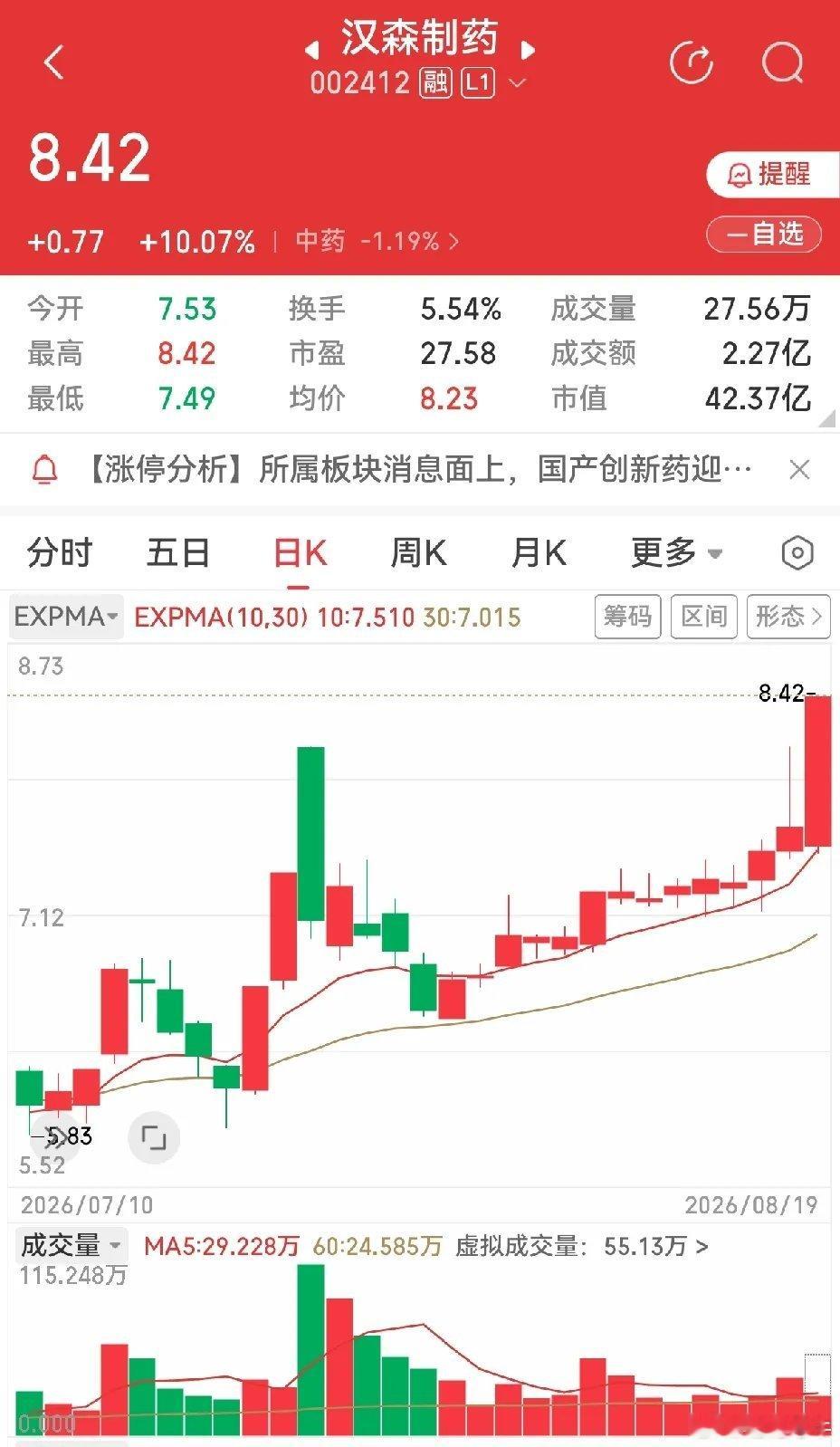Switch to the 五日 chart tab

(x=178, y=551)
